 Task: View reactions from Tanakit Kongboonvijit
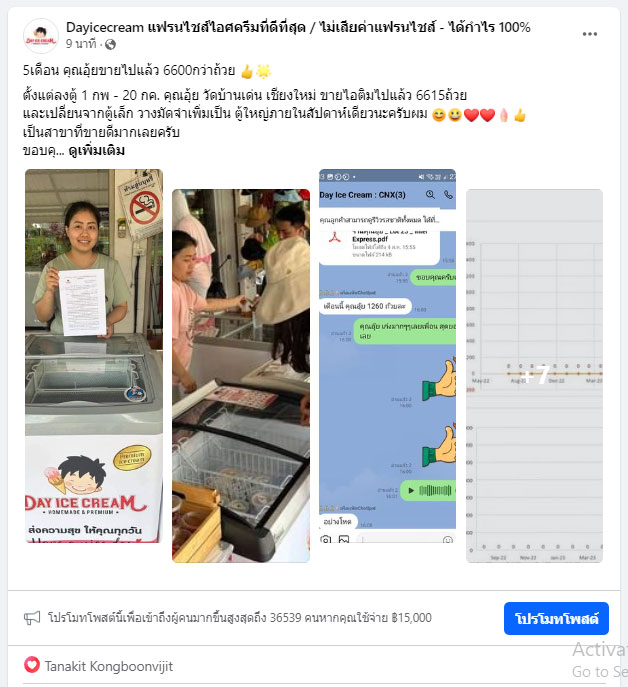93,665
